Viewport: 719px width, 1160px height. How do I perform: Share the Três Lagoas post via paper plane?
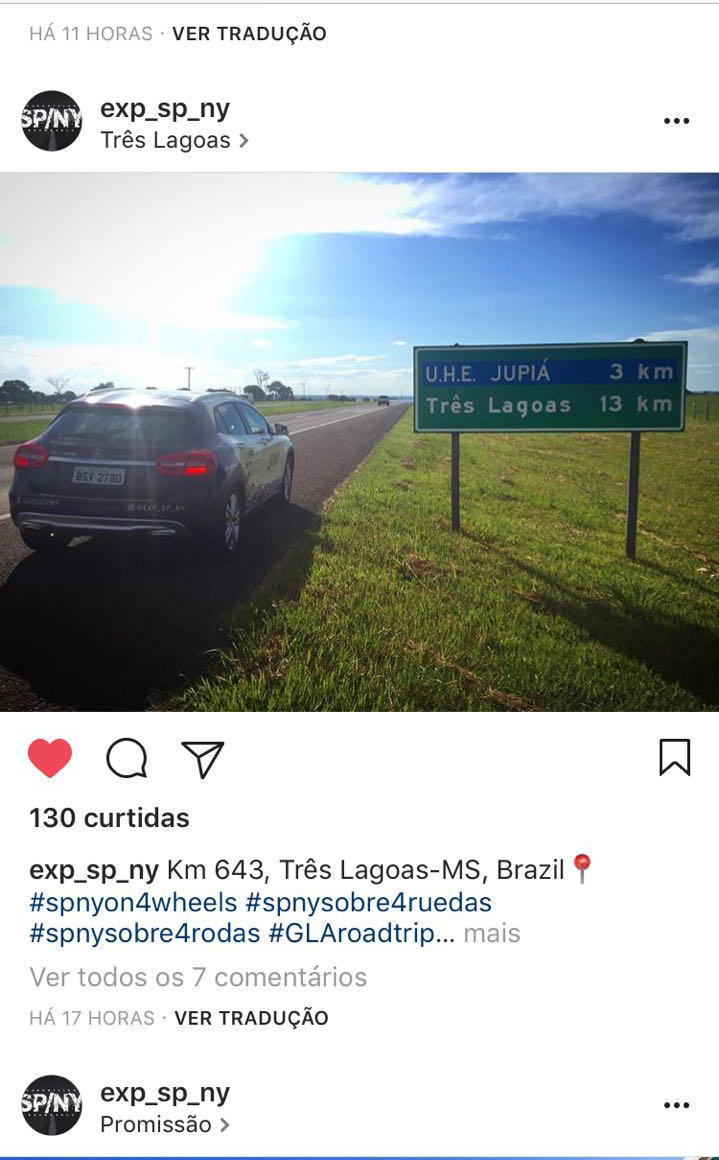(x=203, y=759)
